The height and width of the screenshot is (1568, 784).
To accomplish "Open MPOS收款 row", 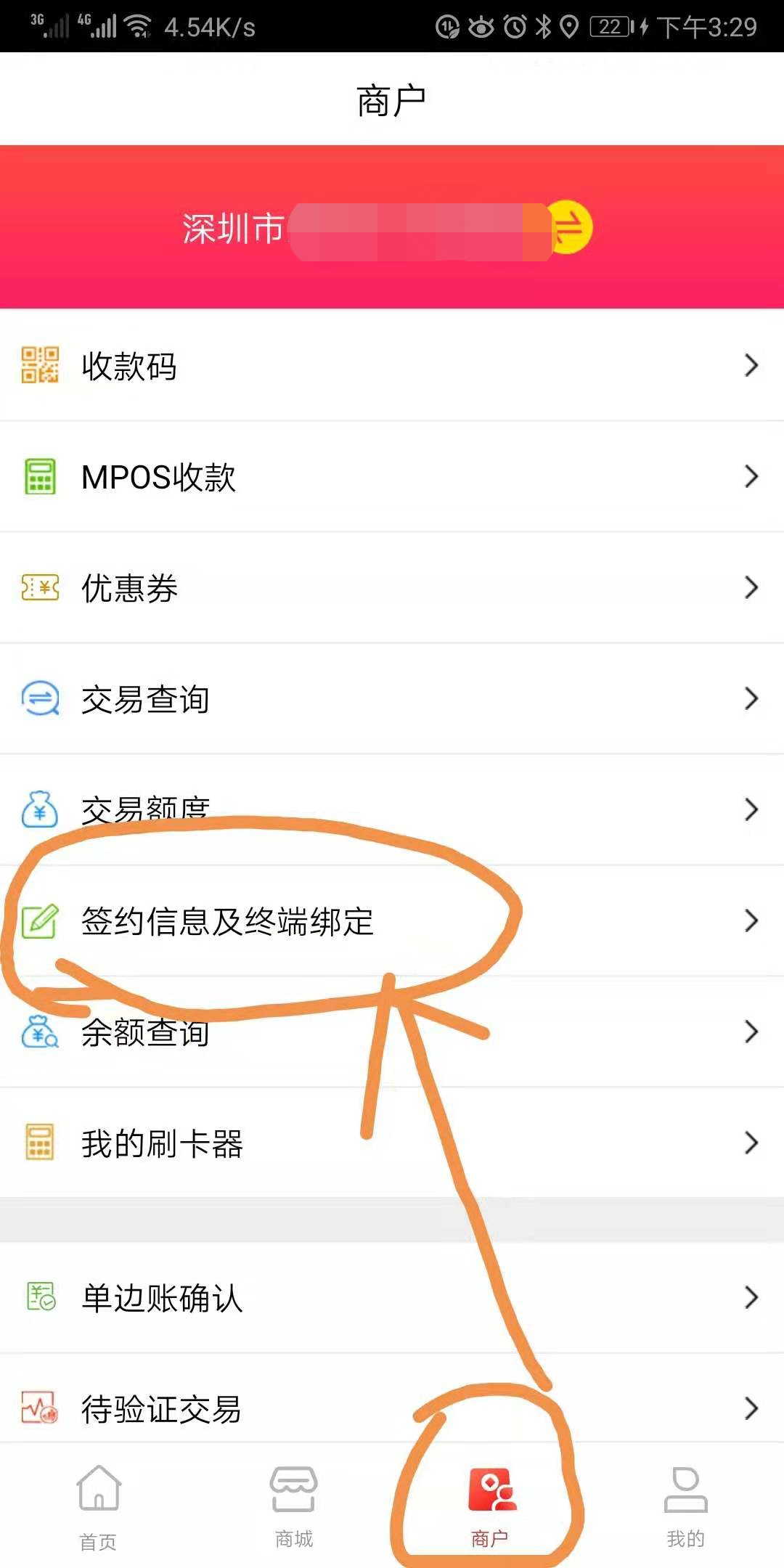I will tap(392, 477).
